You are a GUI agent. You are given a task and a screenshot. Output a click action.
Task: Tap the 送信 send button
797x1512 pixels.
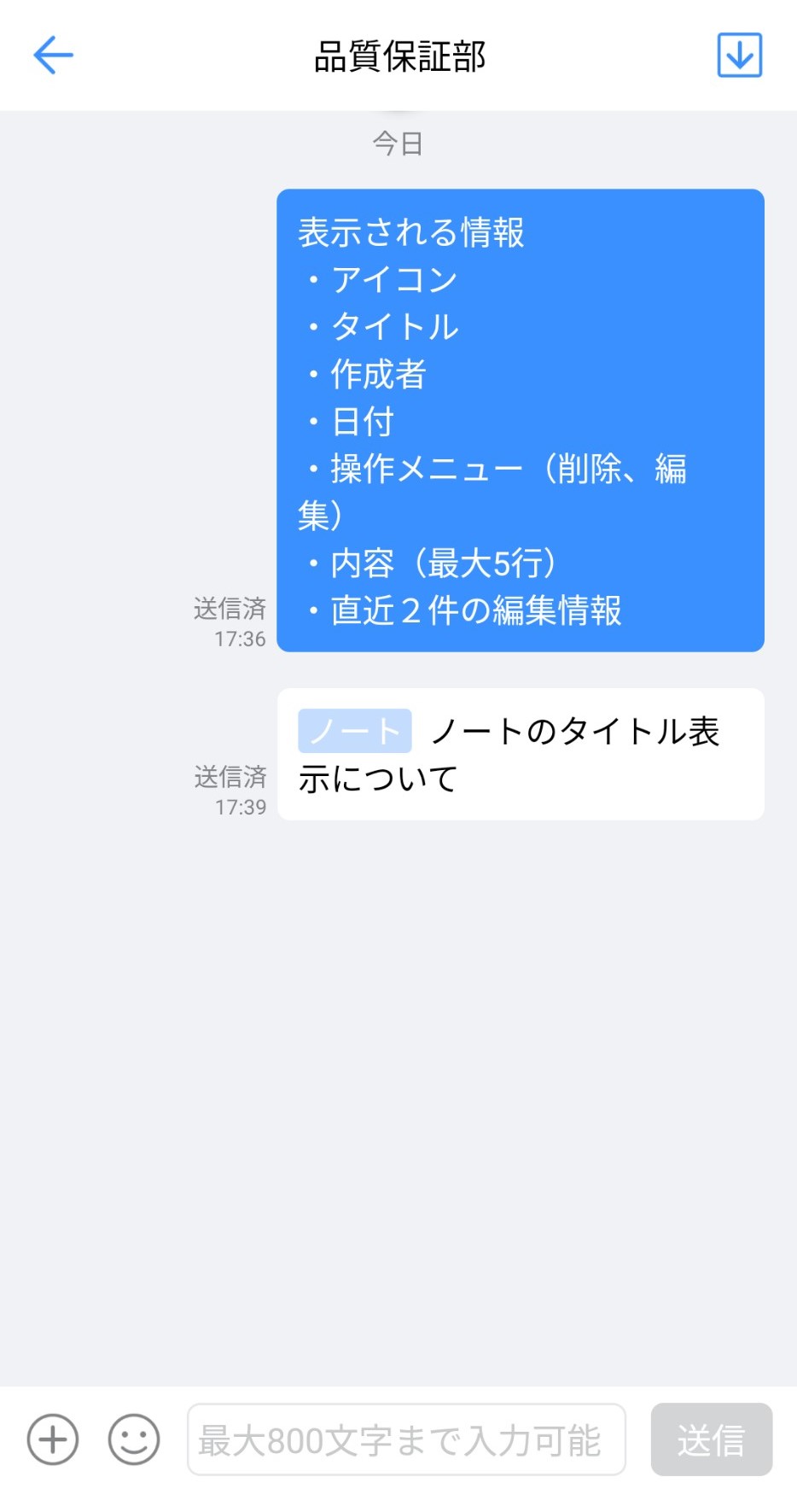(711, 1439)
